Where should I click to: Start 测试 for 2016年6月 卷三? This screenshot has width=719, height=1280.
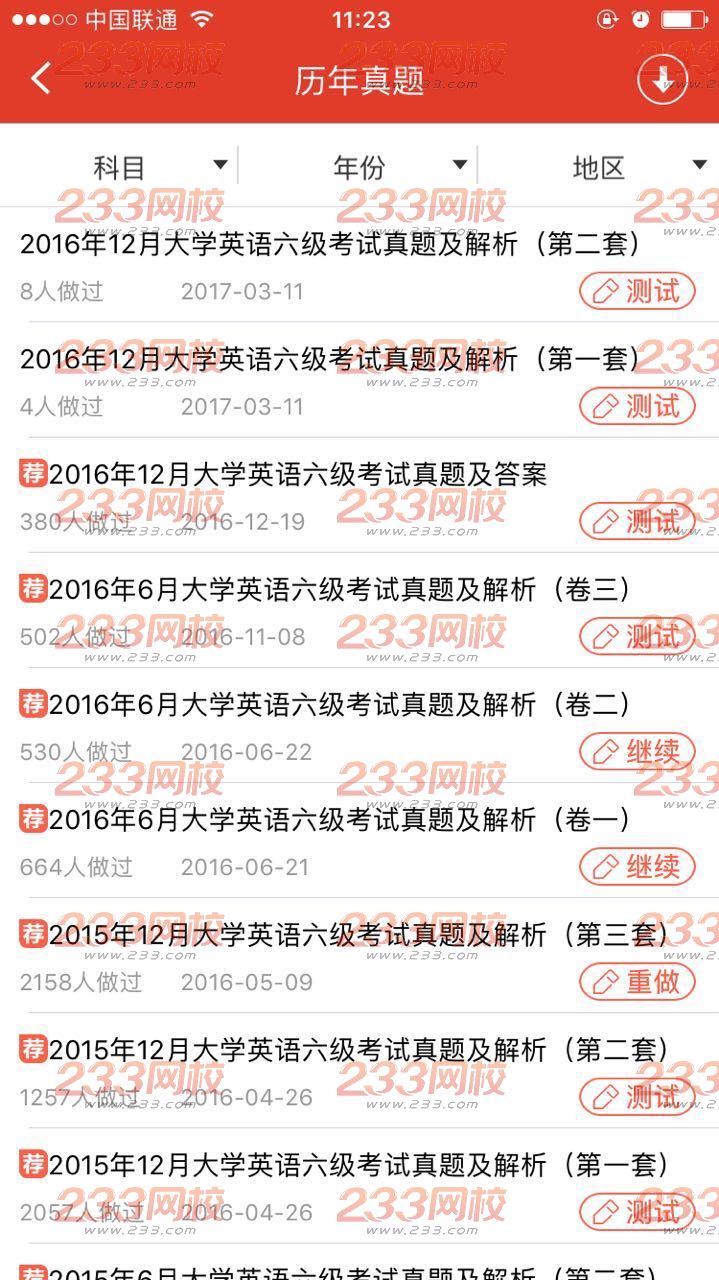point(637,637)
